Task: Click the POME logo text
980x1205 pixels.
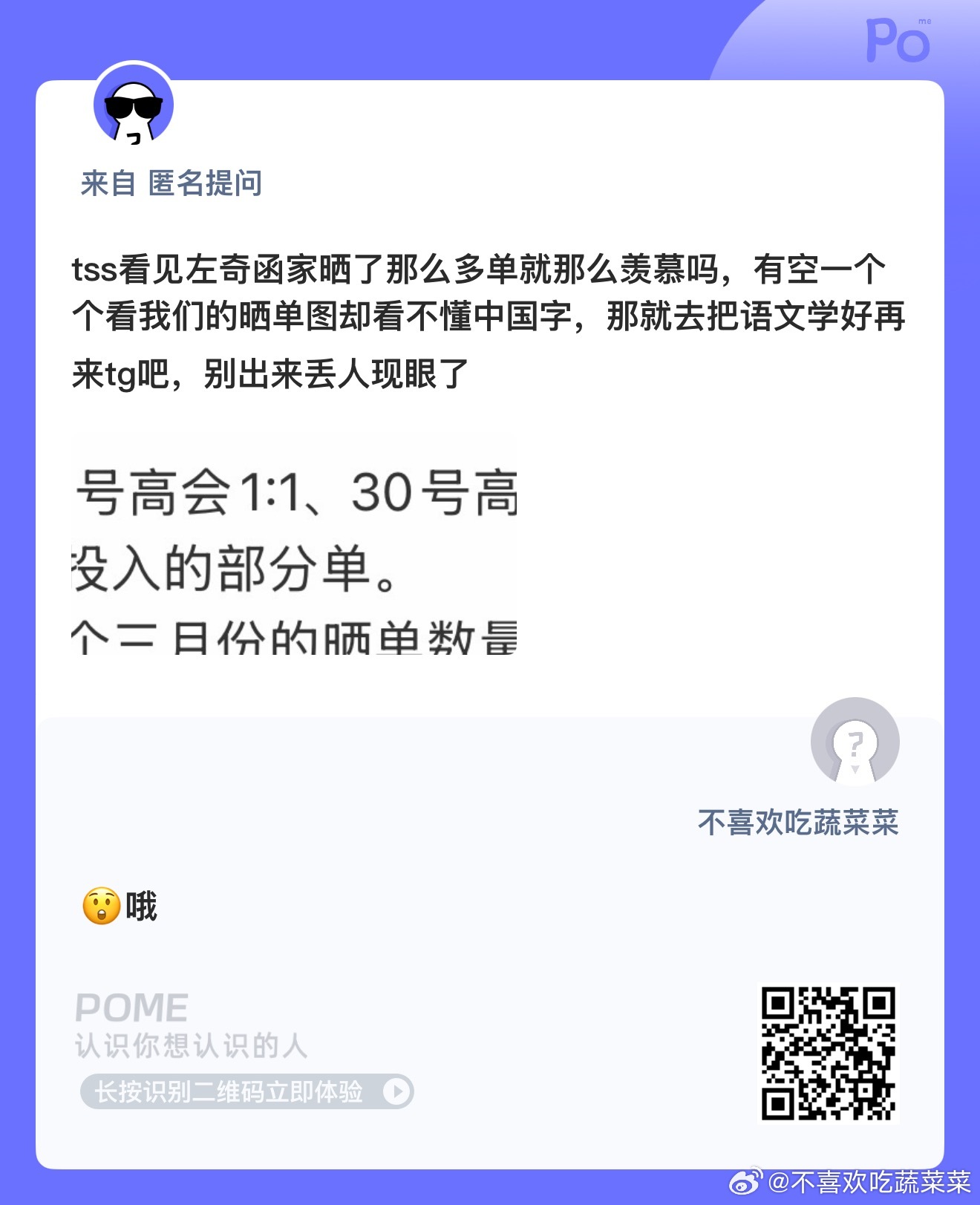Action: 132,1008
